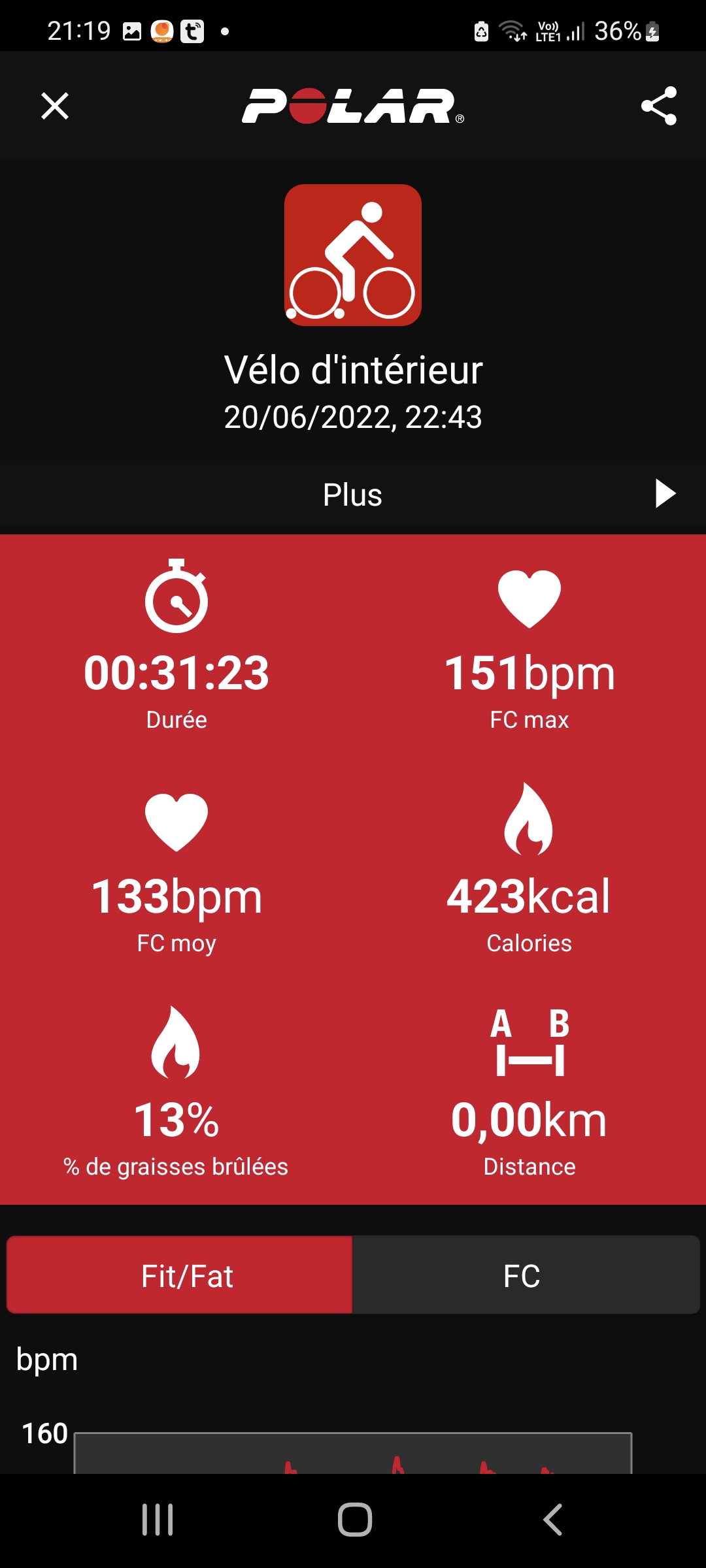Share this indoor cycling session
This screenshot has height=1568, width=706.
658,106
